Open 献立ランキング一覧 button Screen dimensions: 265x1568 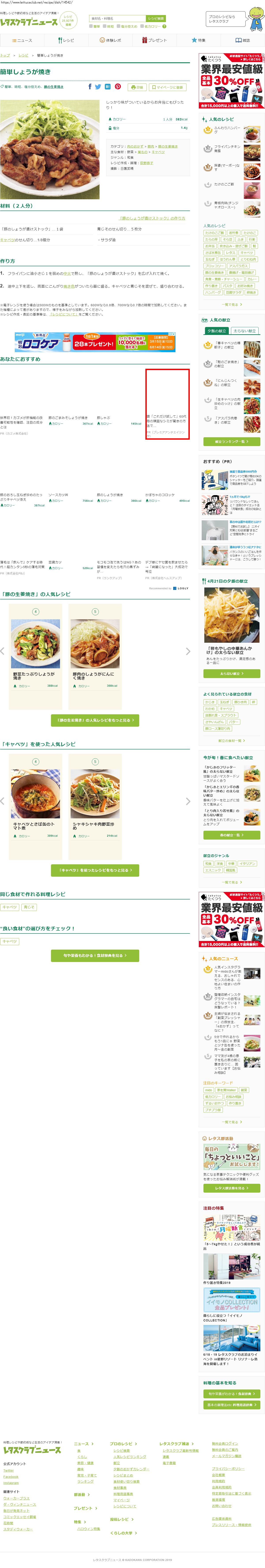coord(231,441)
